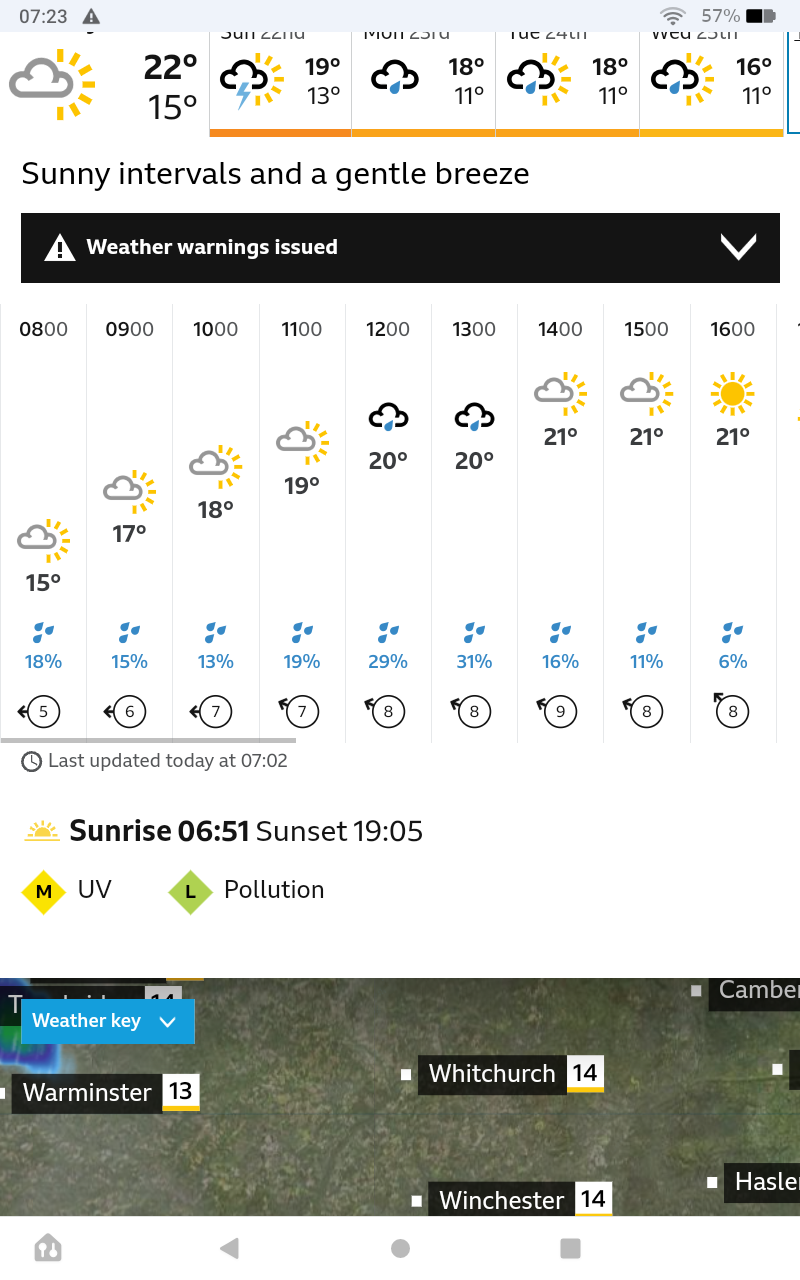Expand the Weather key dropdown
Image resolution: width=800 pixels, height=1280 pixels.
[107, 1021]
